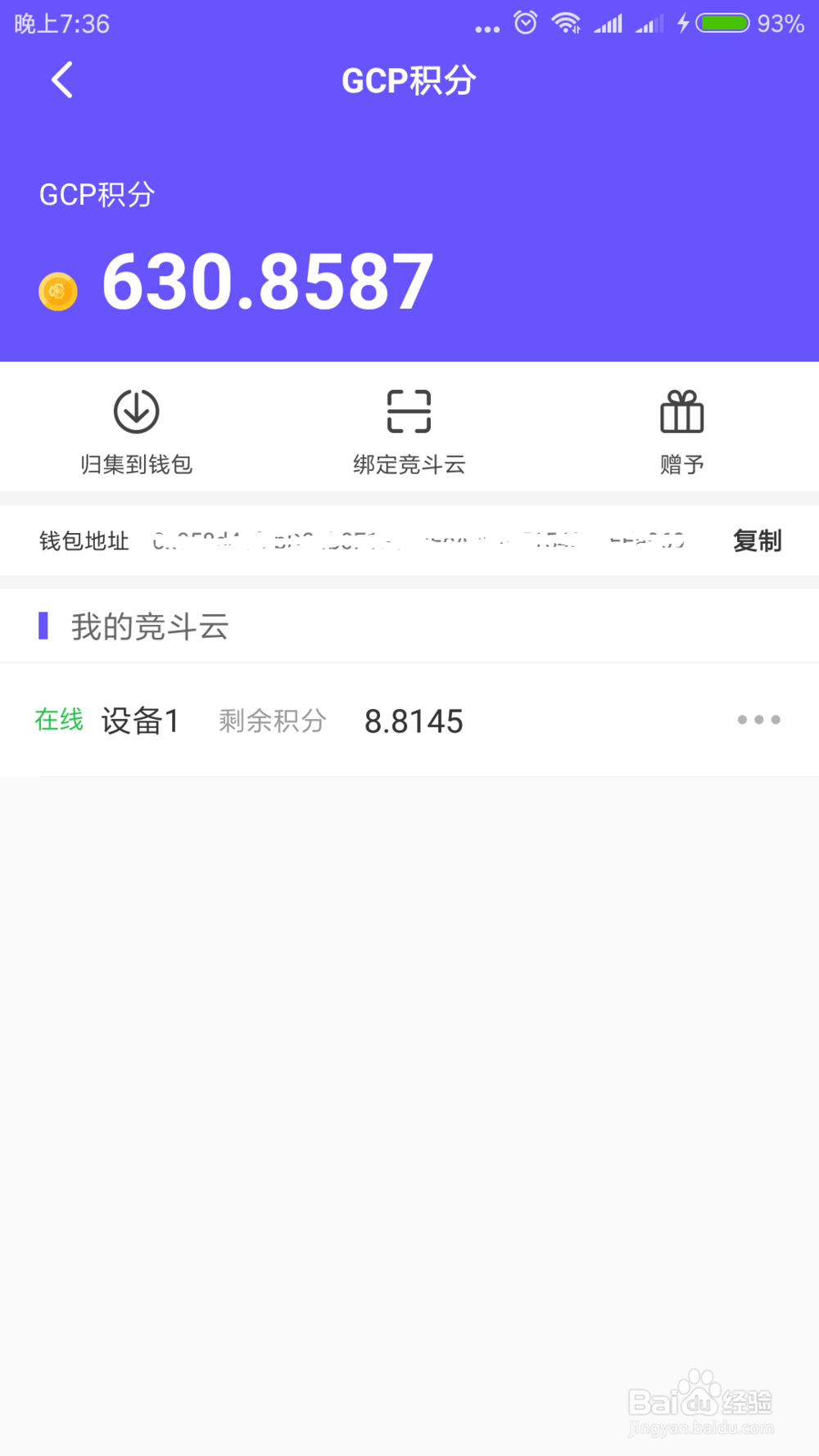Open 绑定竞斗云 to bind a device
Image resolution: width=819 pixels, height=1456 pixels.
[x=409, y=432]
